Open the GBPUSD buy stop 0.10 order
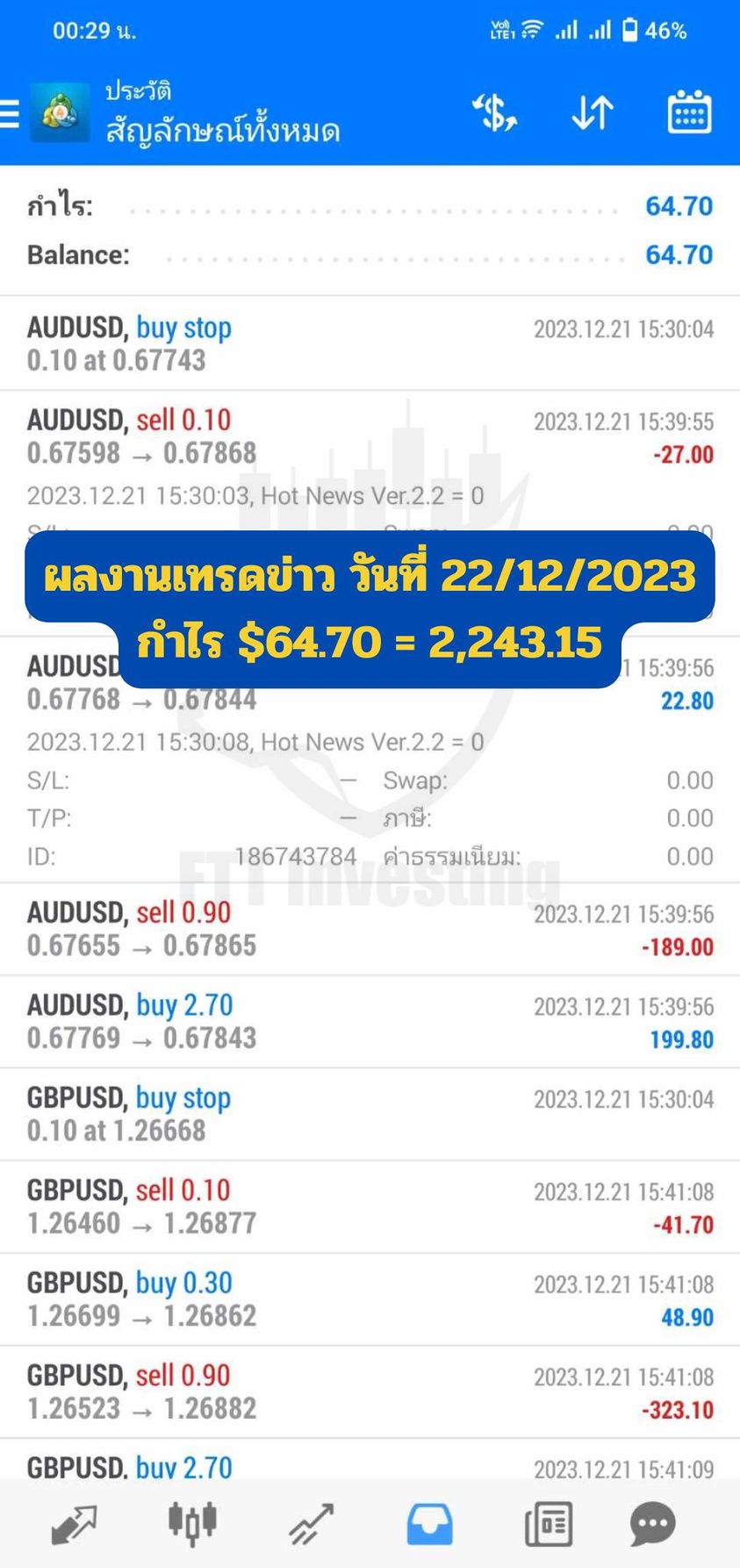The image size is (740, 1568). (x=370, y=1114)
